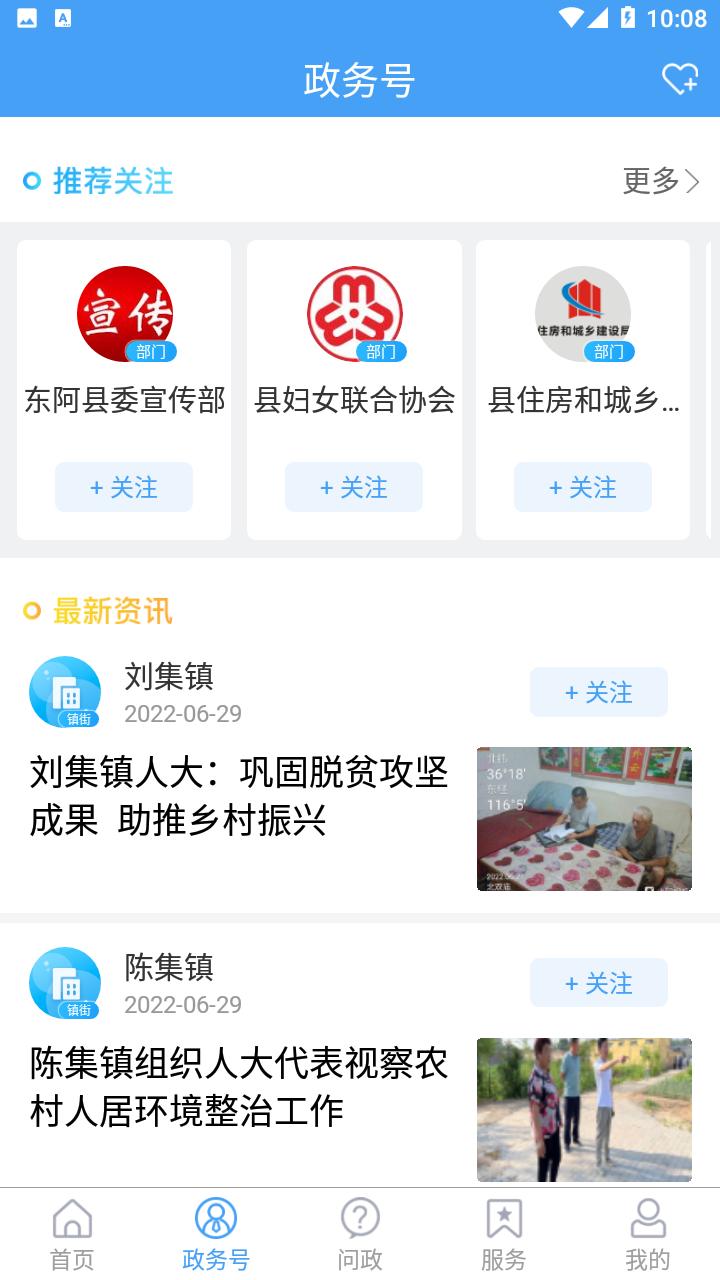
Task: Switch to the 服务 tab
Action: pyautogui.click(x=504, y=1235)
